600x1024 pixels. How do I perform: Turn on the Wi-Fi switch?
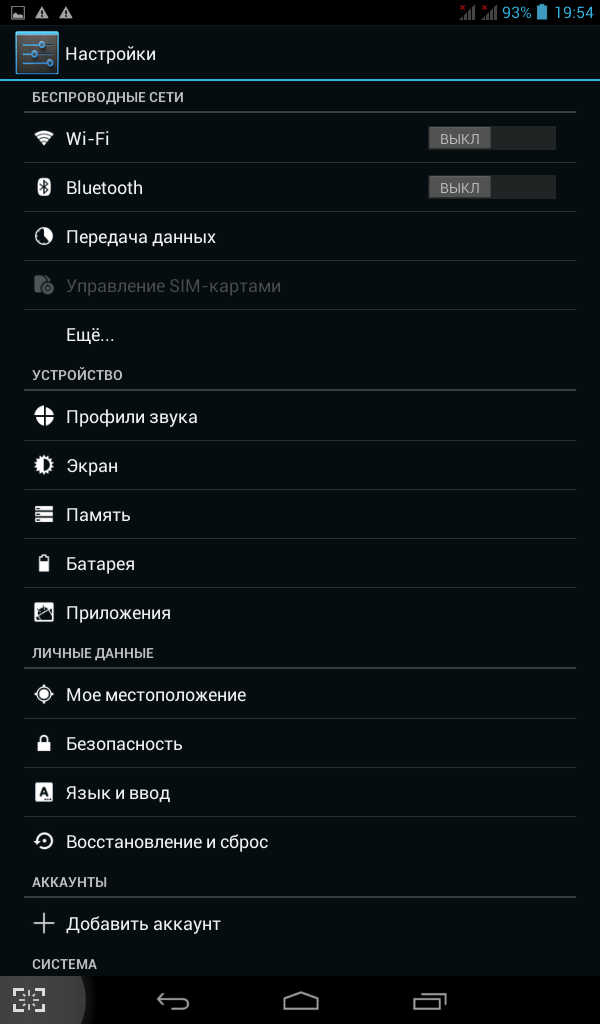[492, 138]
